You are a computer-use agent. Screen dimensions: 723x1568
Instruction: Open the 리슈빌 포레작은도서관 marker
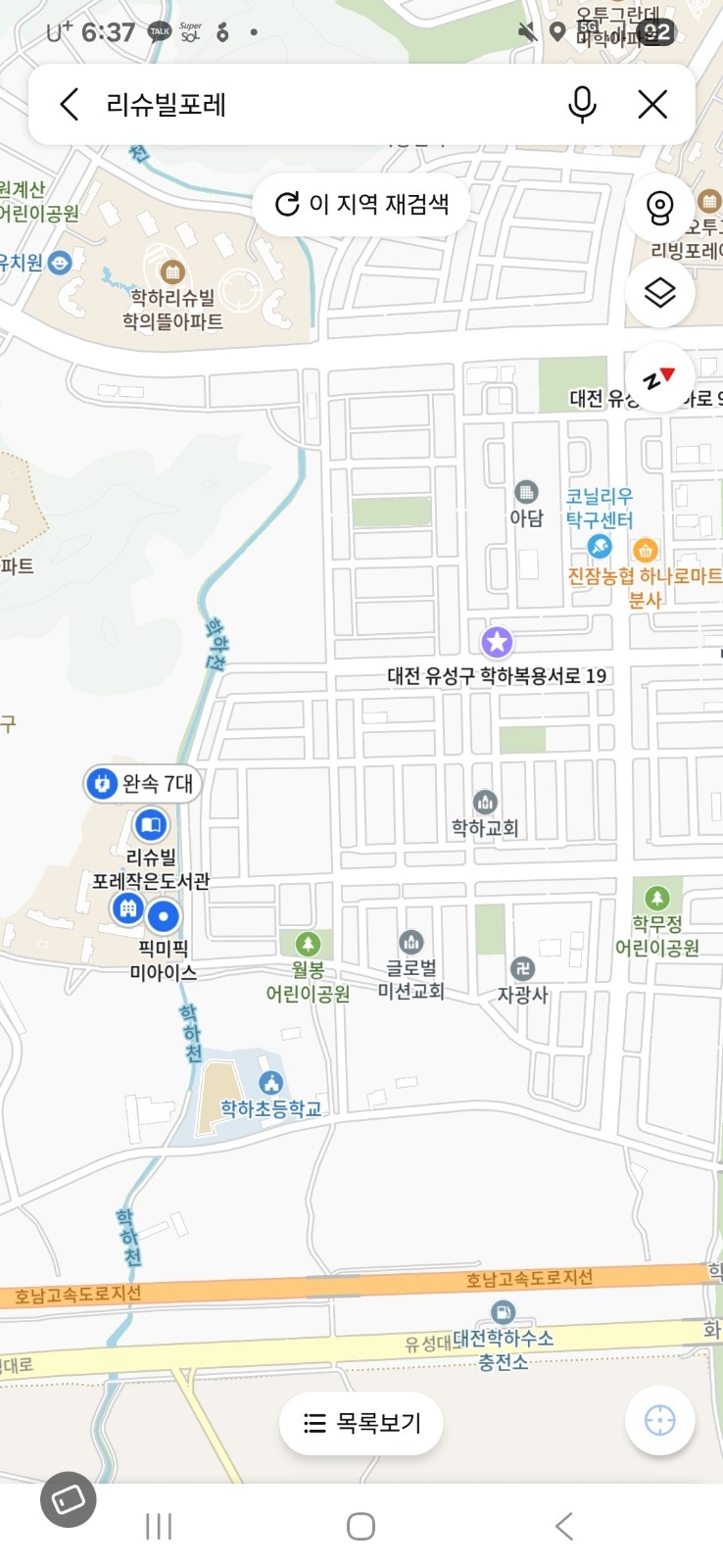[x=151, y=825]
